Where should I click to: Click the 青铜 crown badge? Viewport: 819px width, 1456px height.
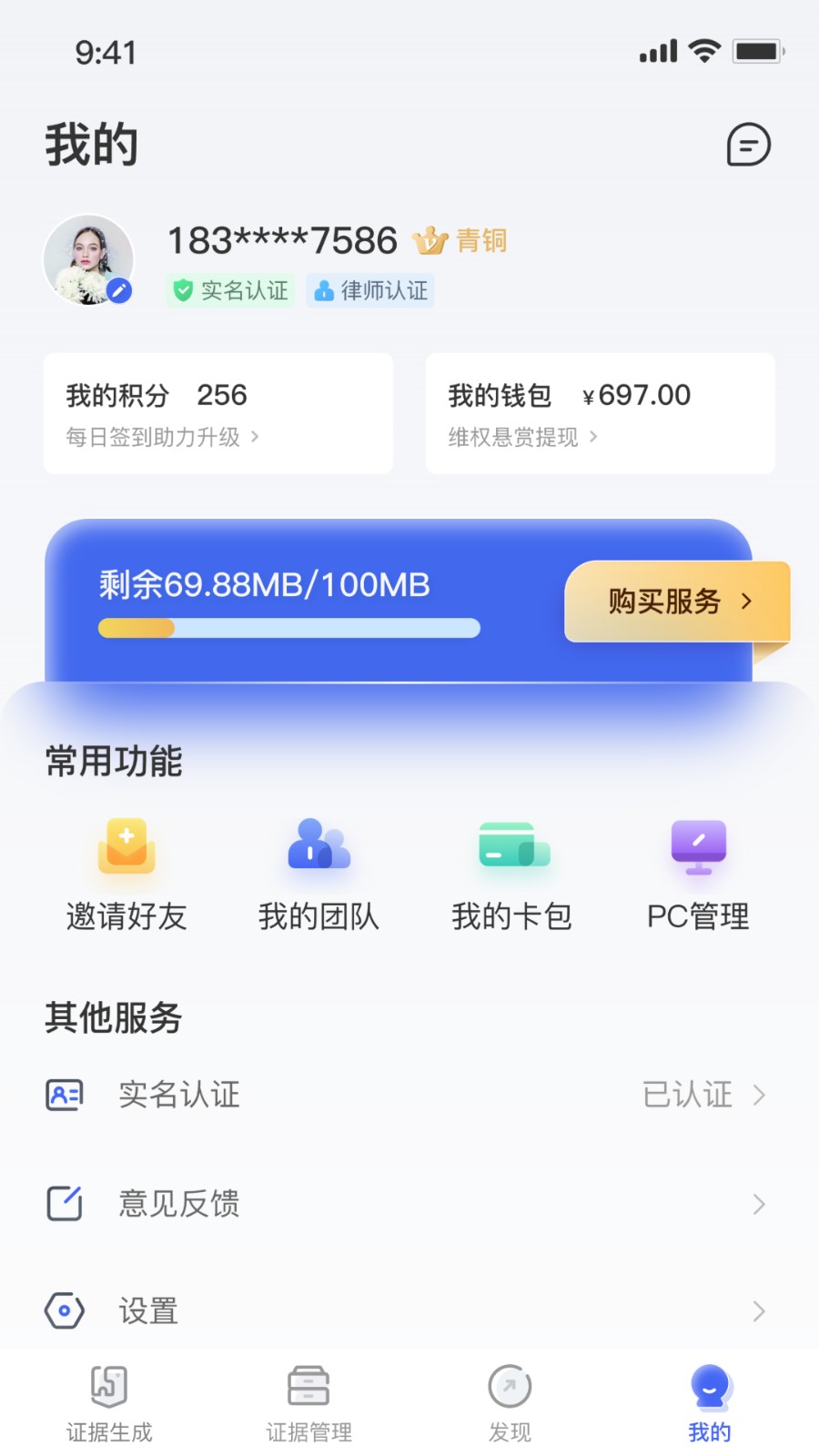click(x=460, y=240)
